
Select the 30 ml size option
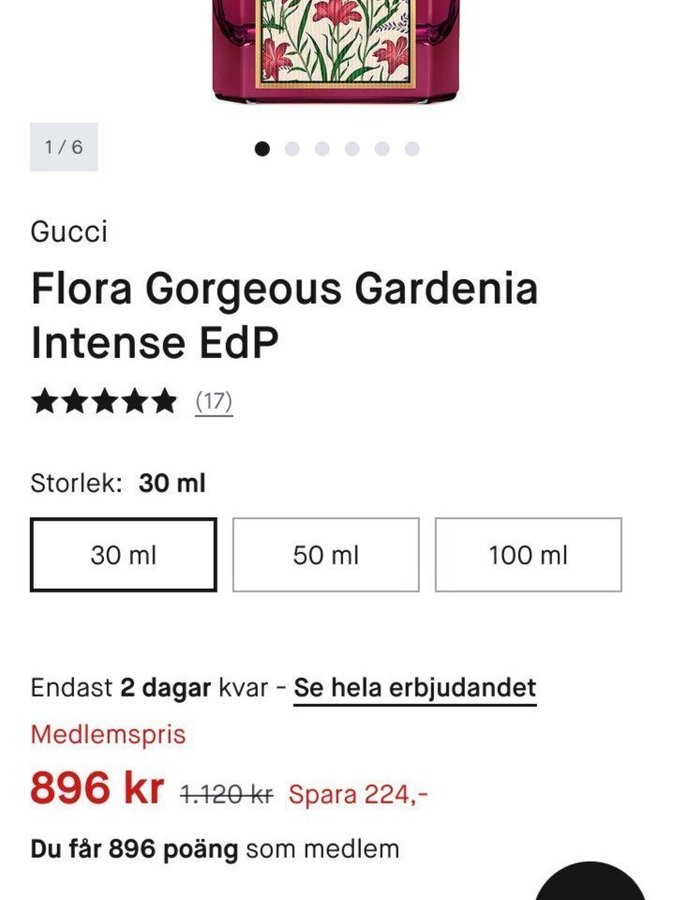coord(123,555)
